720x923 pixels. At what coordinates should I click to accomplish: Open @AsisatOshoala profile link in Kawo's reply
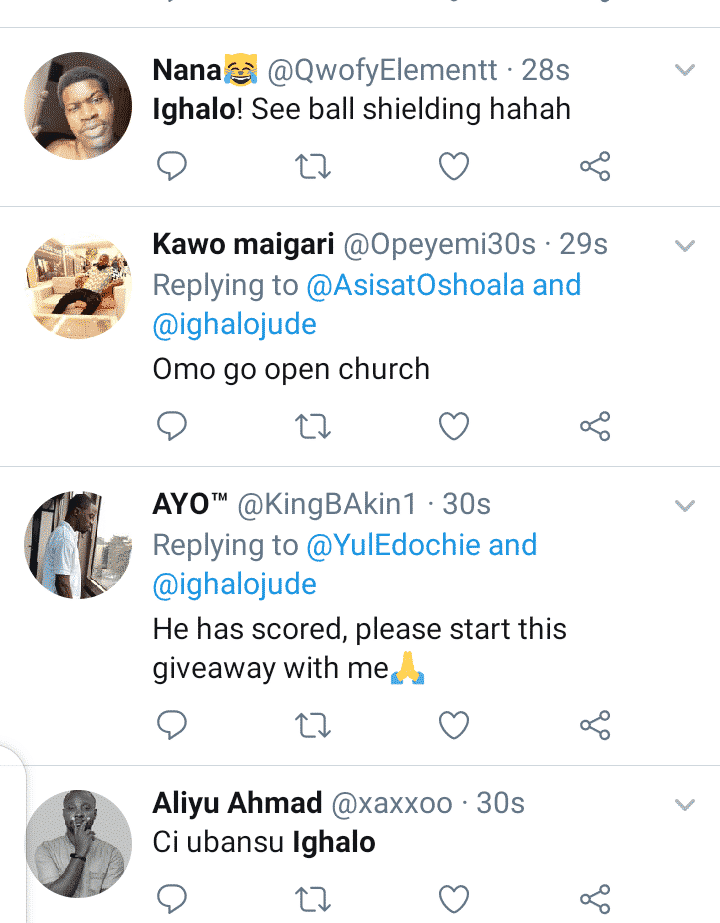coord(415,285)
